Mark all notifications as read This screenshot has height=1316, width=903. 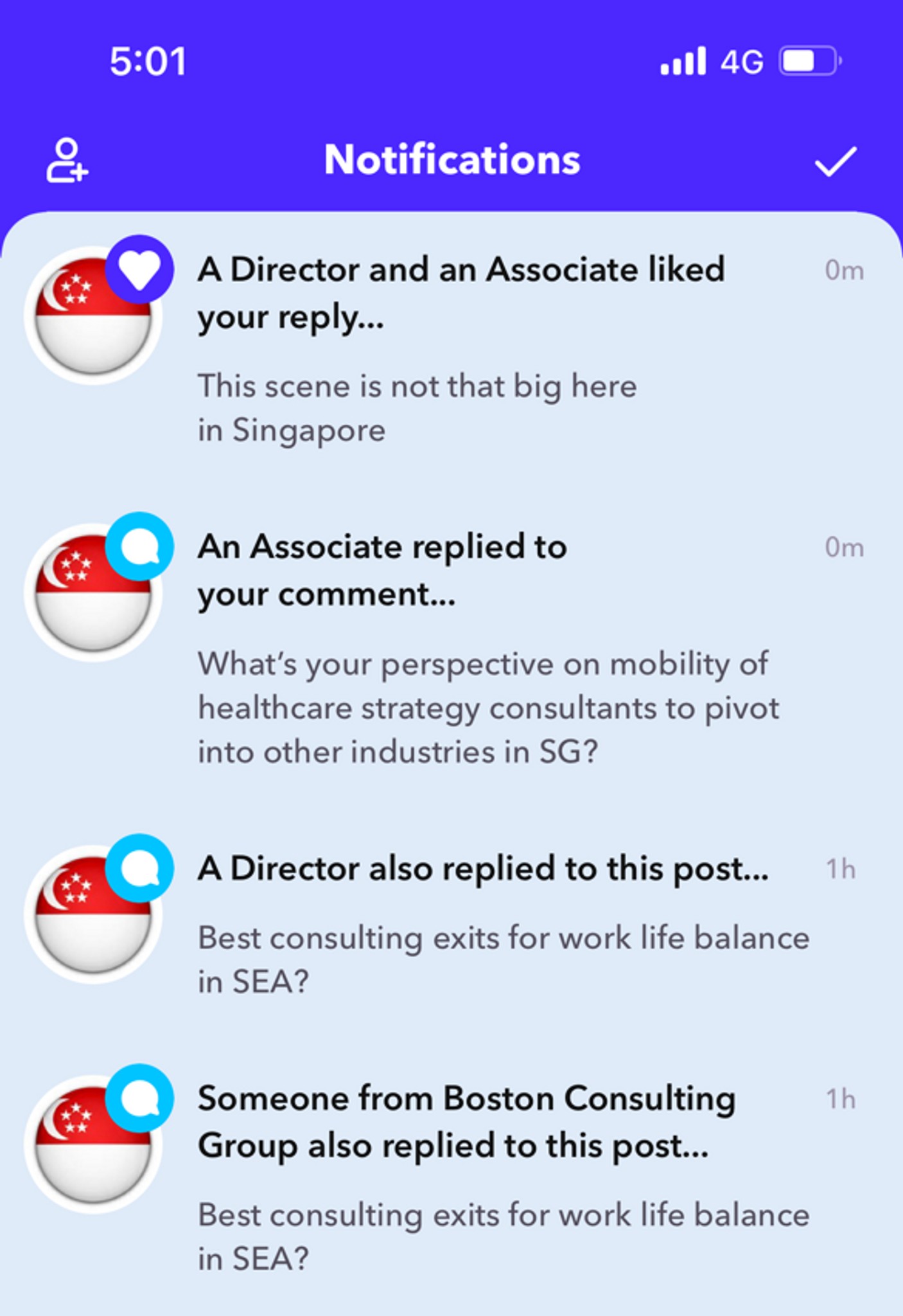coord(835,161)
